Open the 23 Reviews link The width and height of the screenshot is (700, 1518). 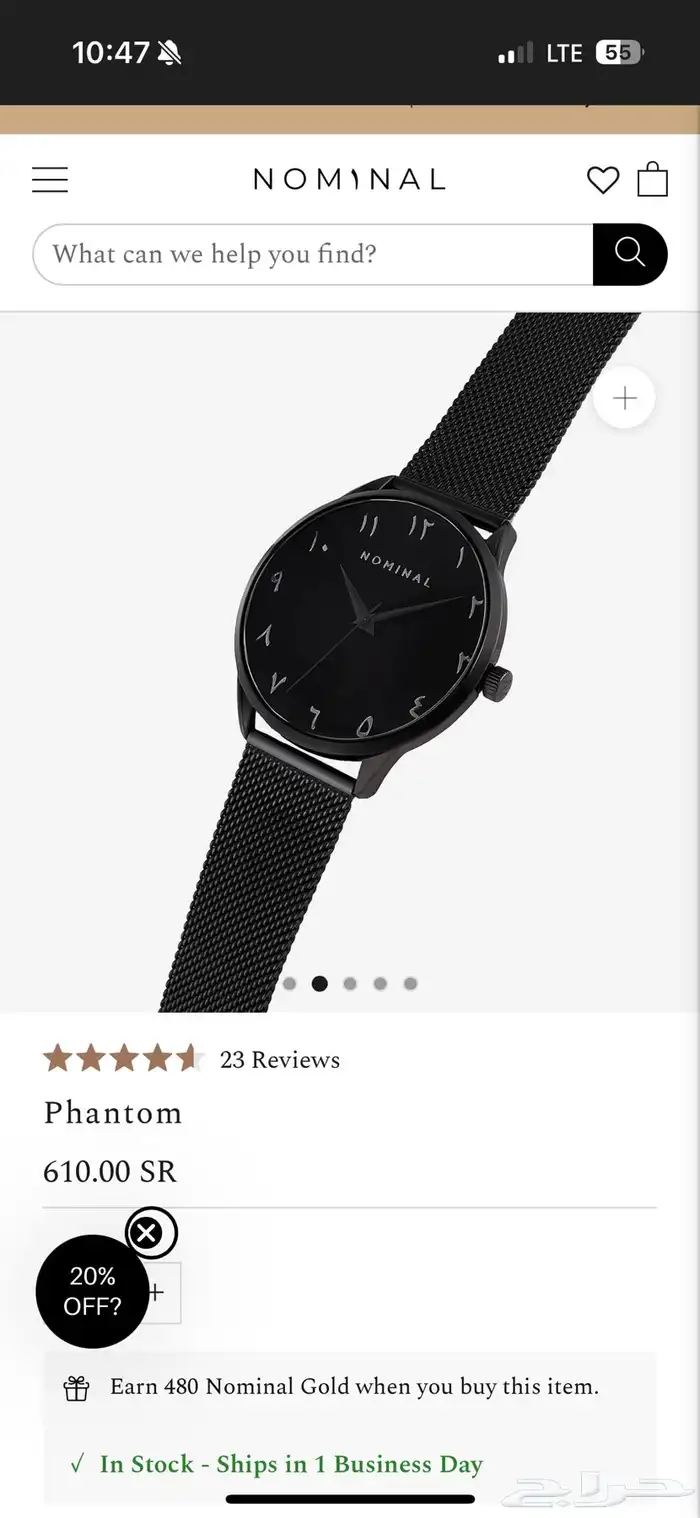coord(280,1060)
